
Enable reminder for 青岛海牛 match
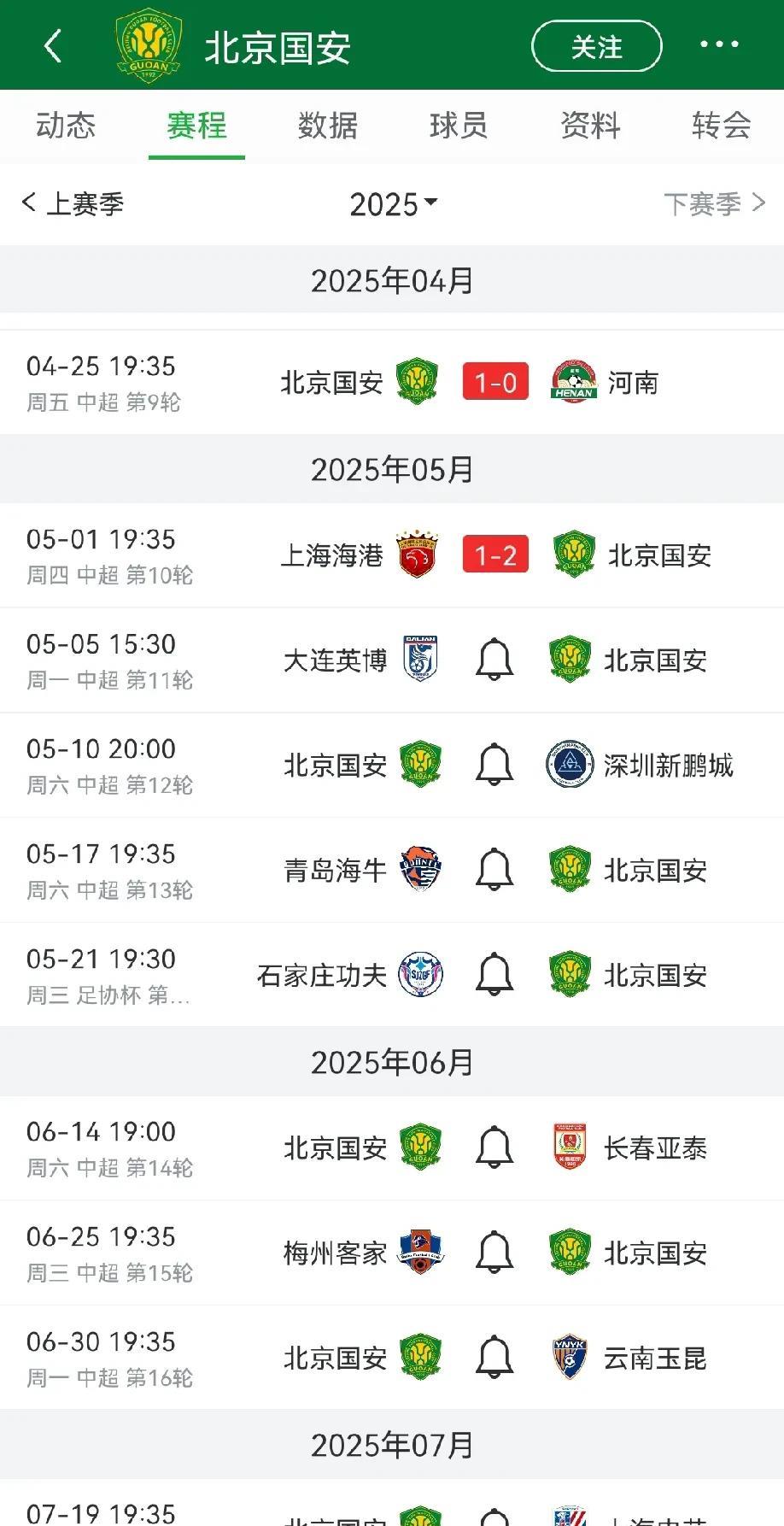tap(494, 870)
